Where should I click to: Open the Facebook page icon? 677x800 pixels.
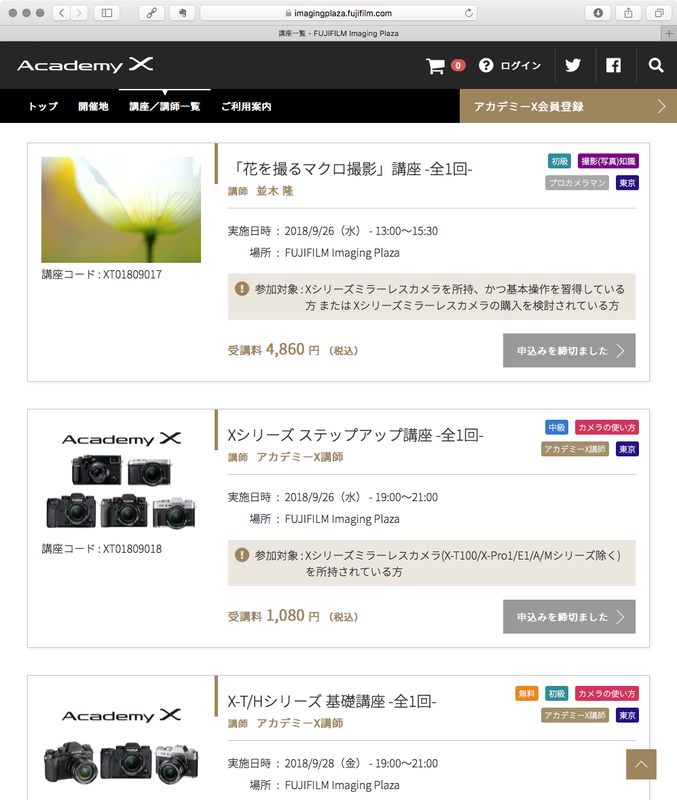pyautogui.click(x=613, y=66)
